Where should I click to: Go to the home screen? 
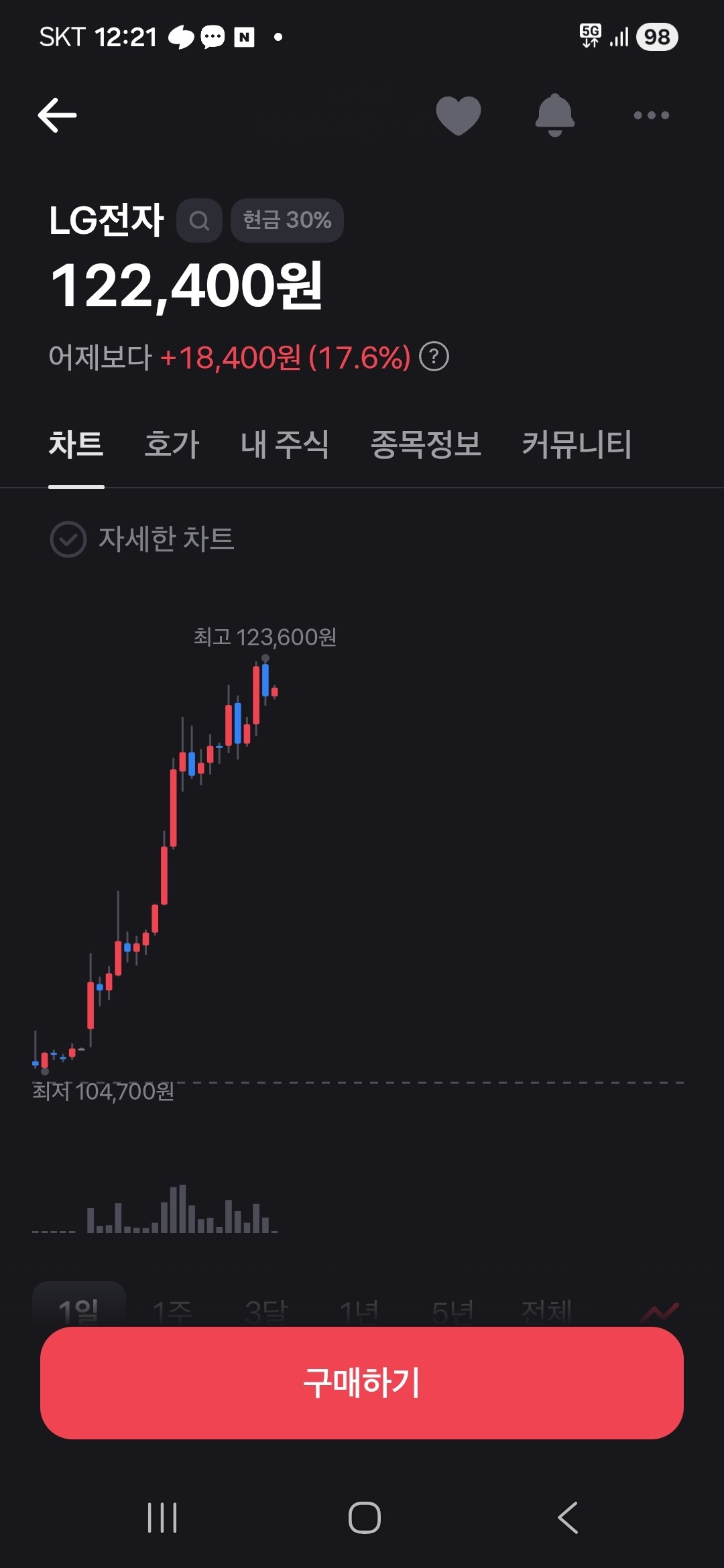364,1518
